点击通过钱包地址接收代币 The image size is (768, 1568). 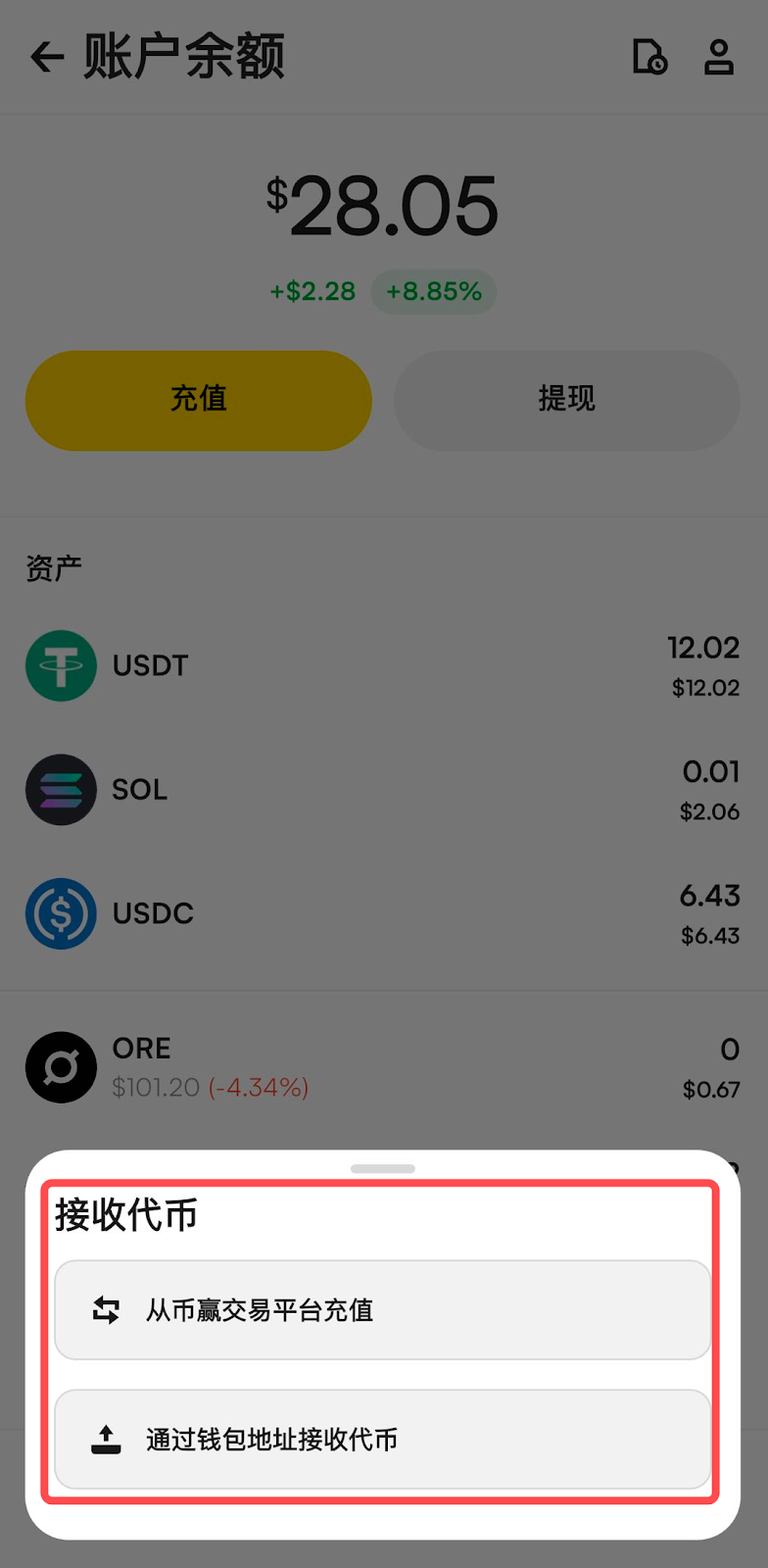point(382,1439)
